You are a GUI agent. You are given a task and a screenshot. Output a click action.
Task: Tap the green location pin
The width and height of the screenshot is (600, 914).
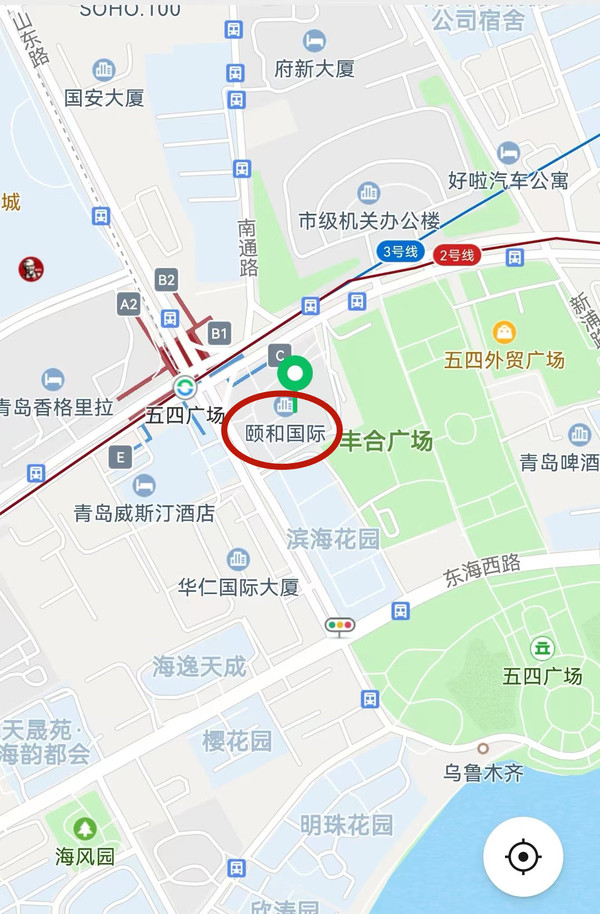pos(294,376)
